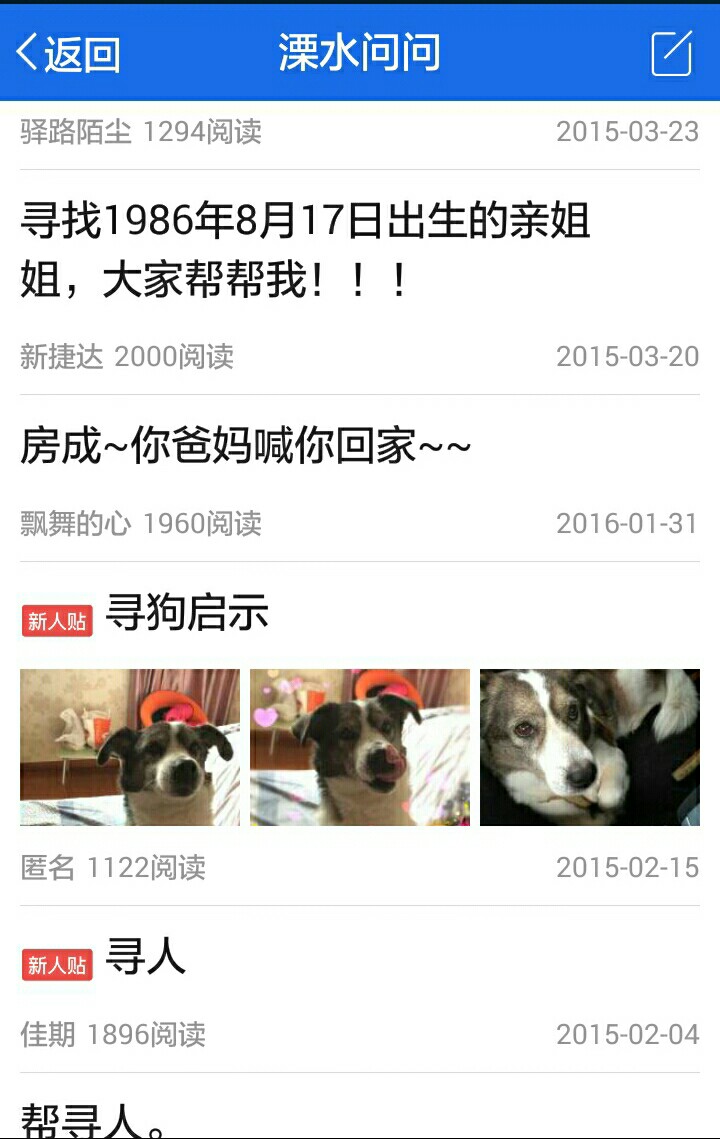Screen dimensions: 720x1139
Task: Open the post by 驿路陌尘
Action: tap(140, 132)
